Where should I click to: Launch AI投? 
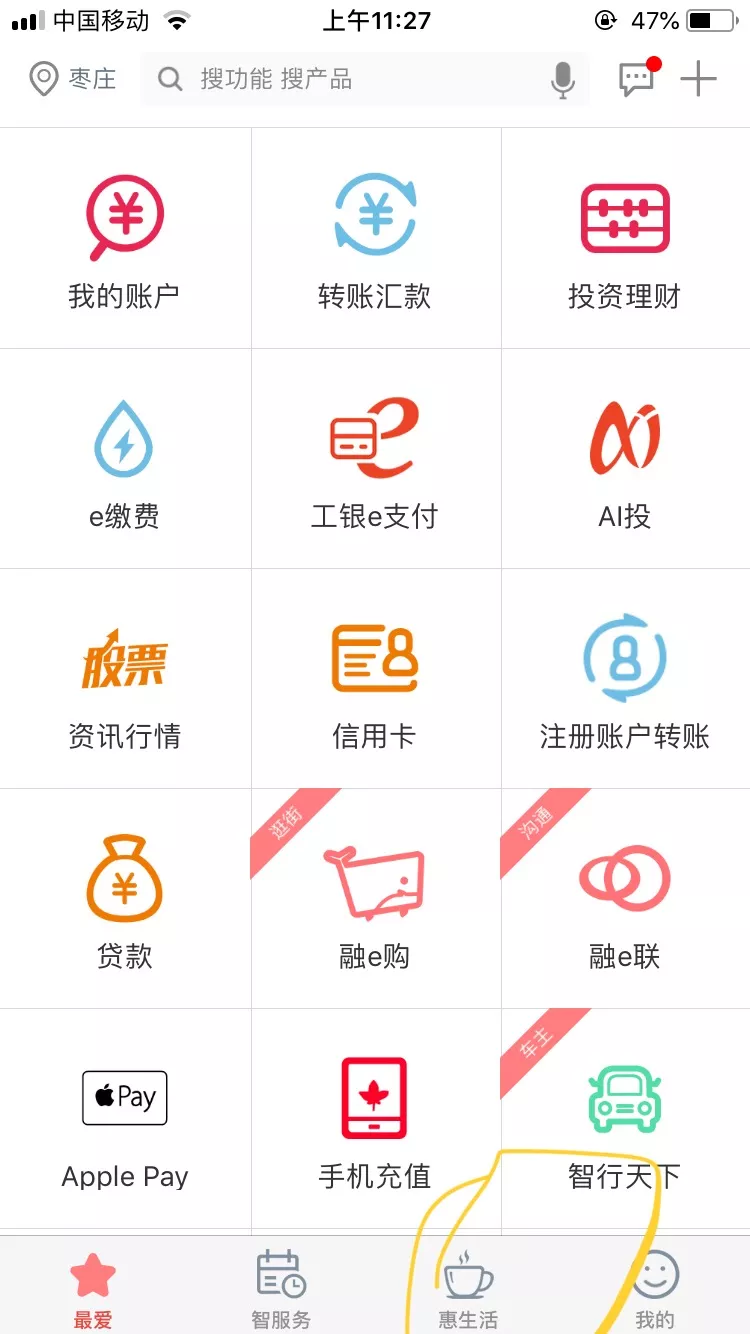pyautogui.click(x=625, y=458)
